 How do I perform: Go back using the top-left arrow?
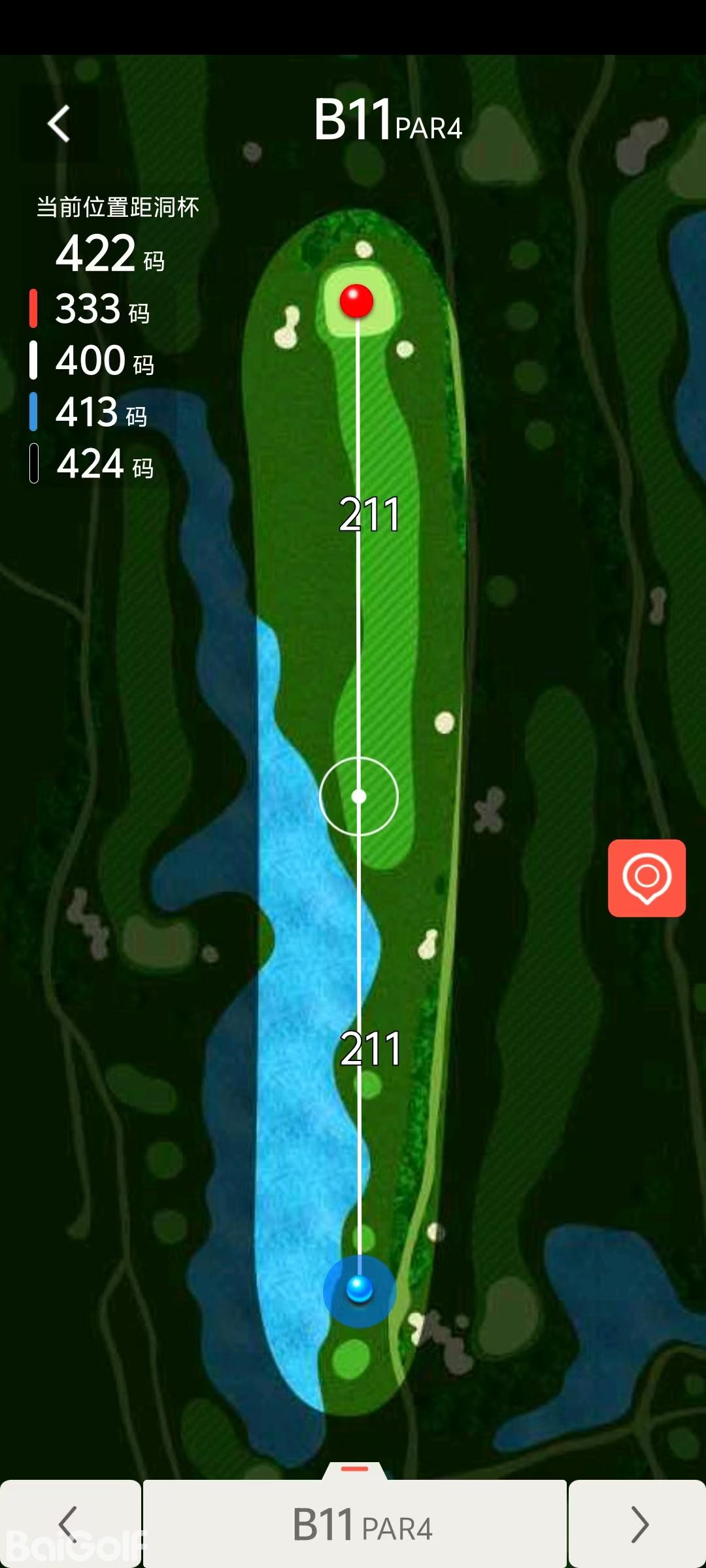(59, 123)
